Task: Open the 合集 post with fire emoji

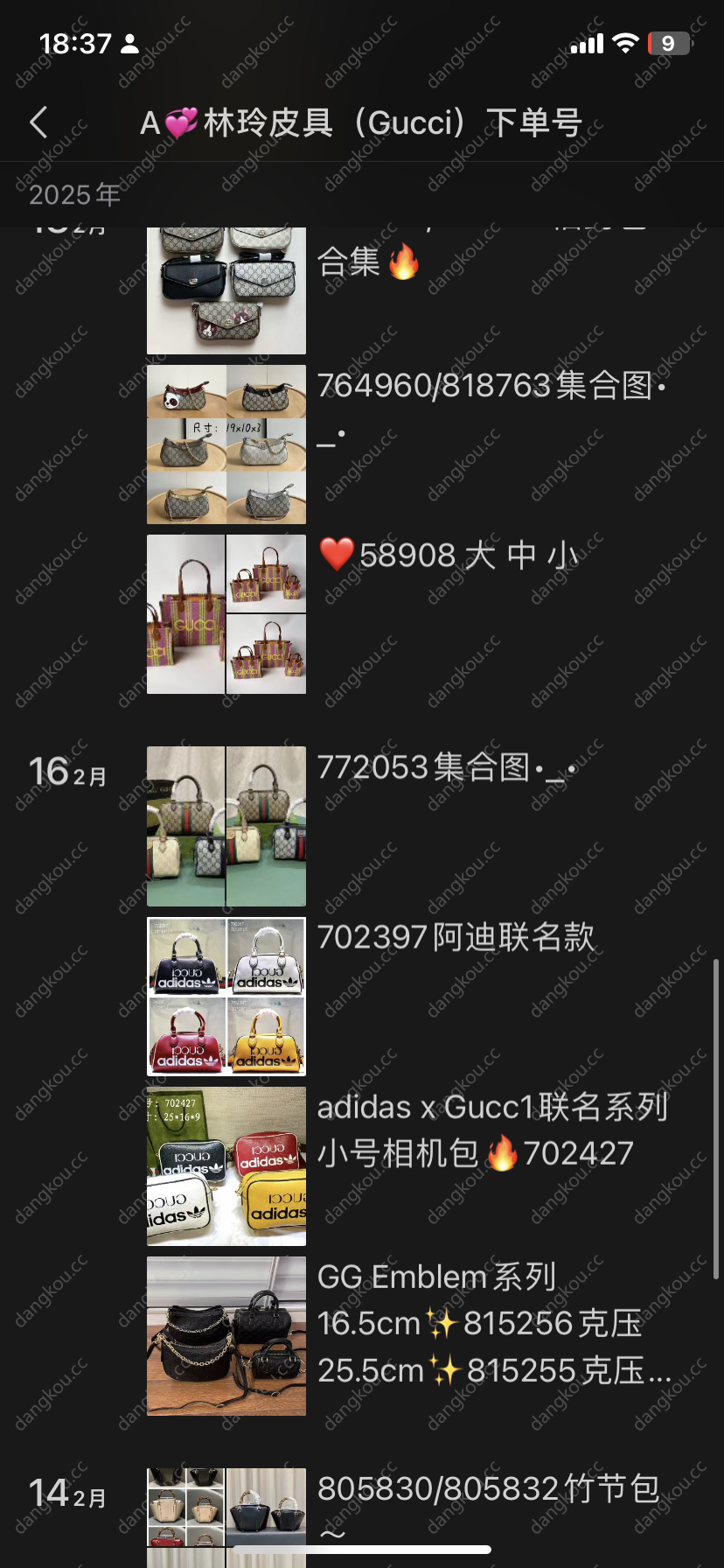Action: click(226, 290)
